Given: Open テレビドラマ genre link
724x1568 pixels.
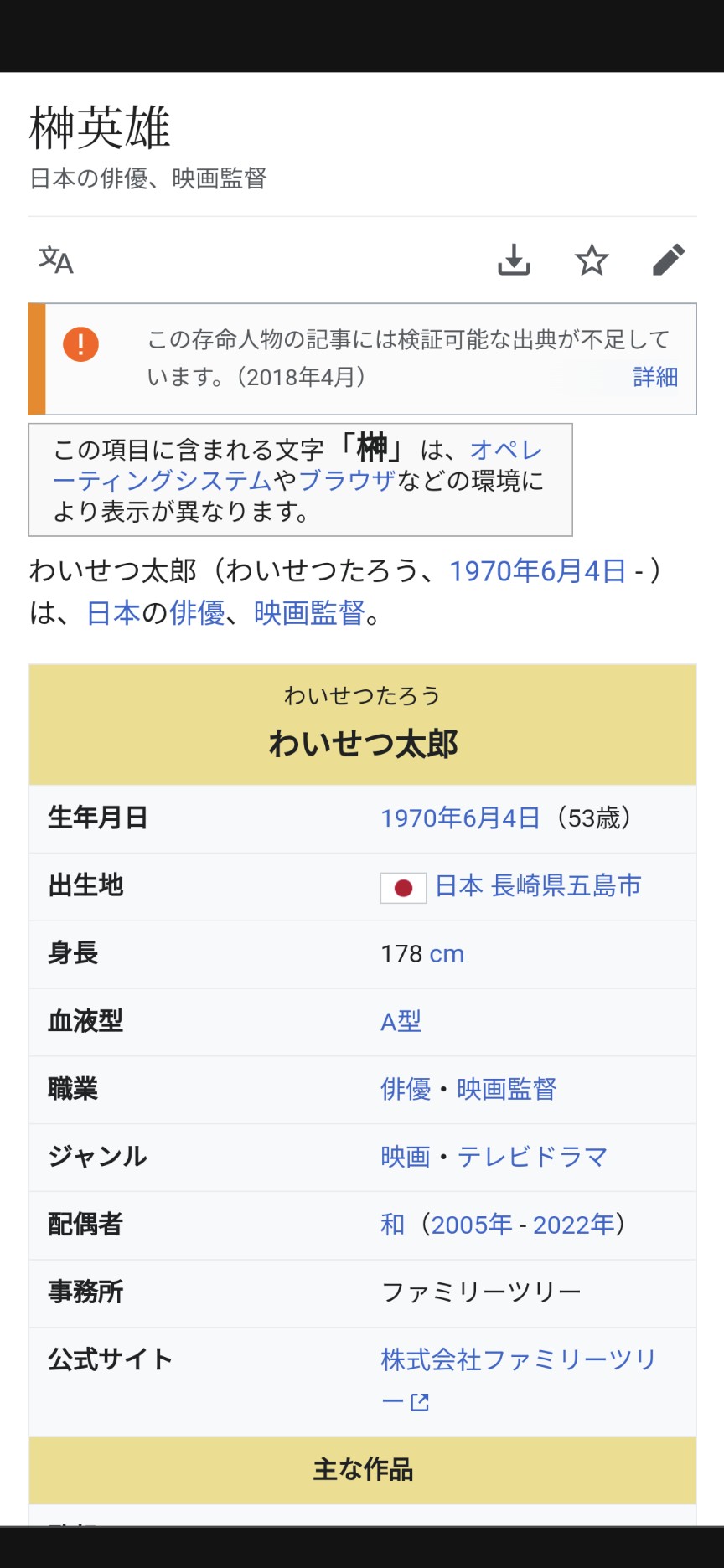Looking at the screenshot, I should click(532, 1157).
